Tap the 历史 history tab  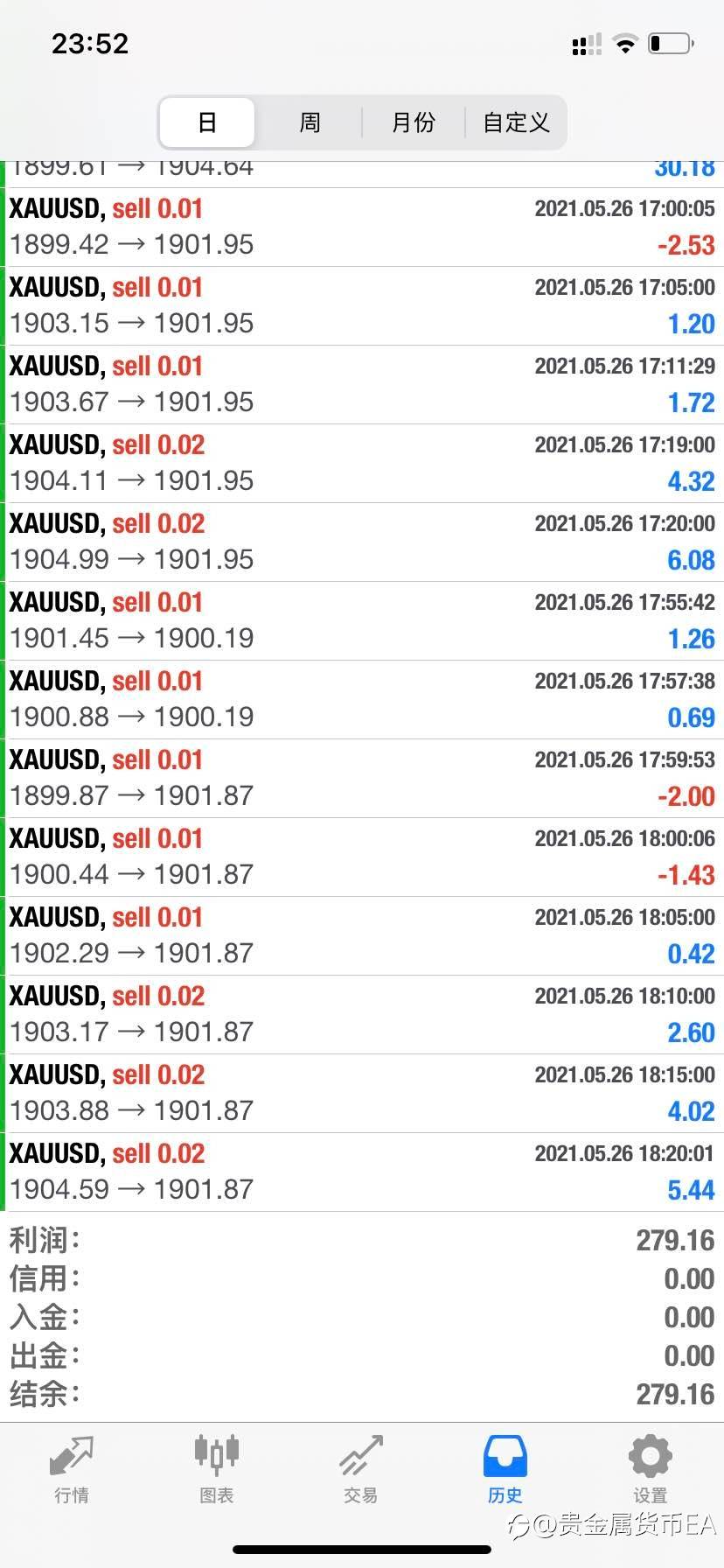click(x=505, y=1470)
